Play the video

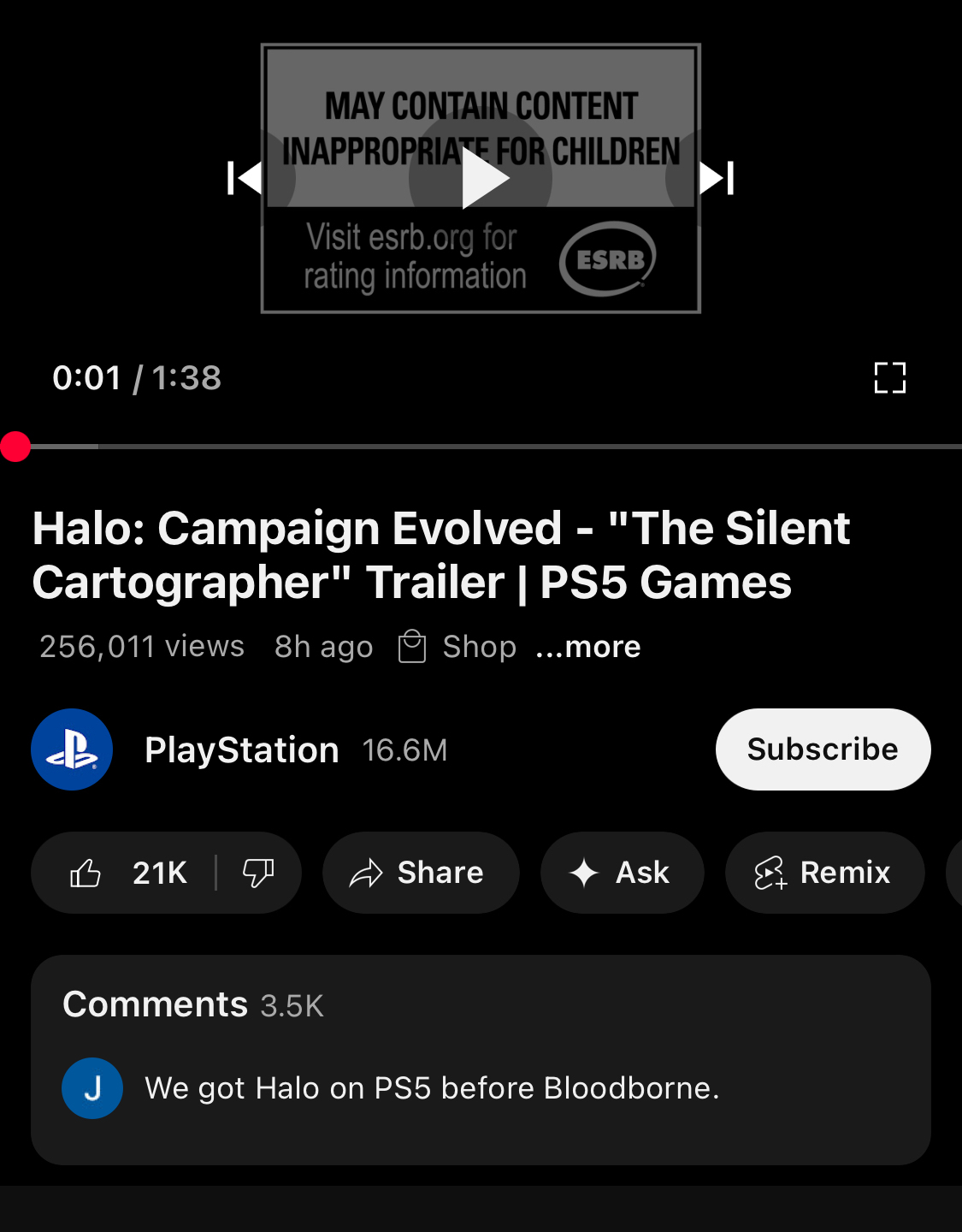[481, 178]
